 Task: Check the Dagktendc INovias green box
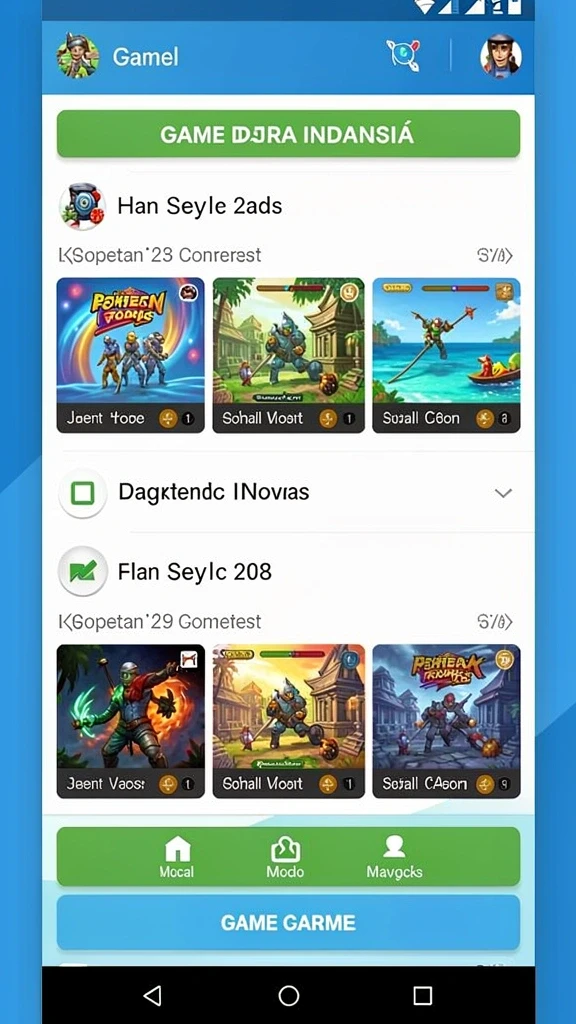82,493
